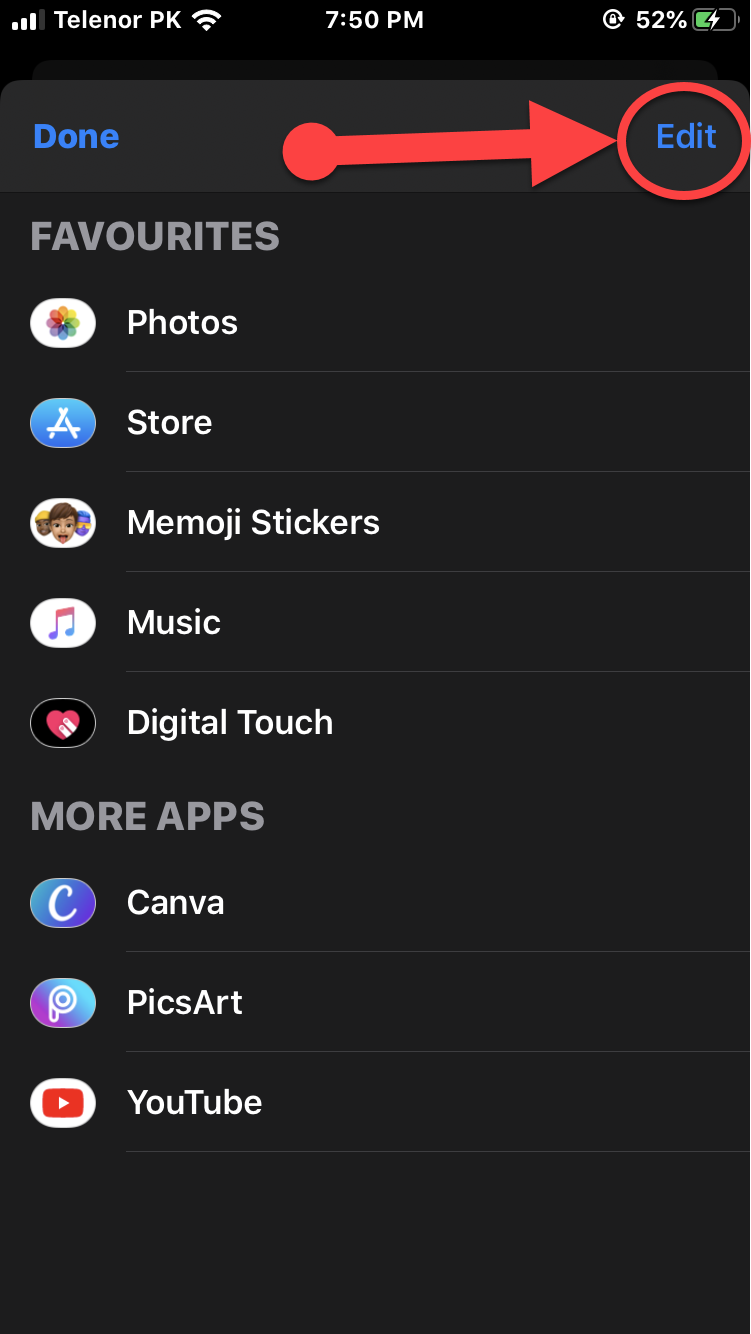
Task: Select the Store app row
Action: (x=169, y=423)
